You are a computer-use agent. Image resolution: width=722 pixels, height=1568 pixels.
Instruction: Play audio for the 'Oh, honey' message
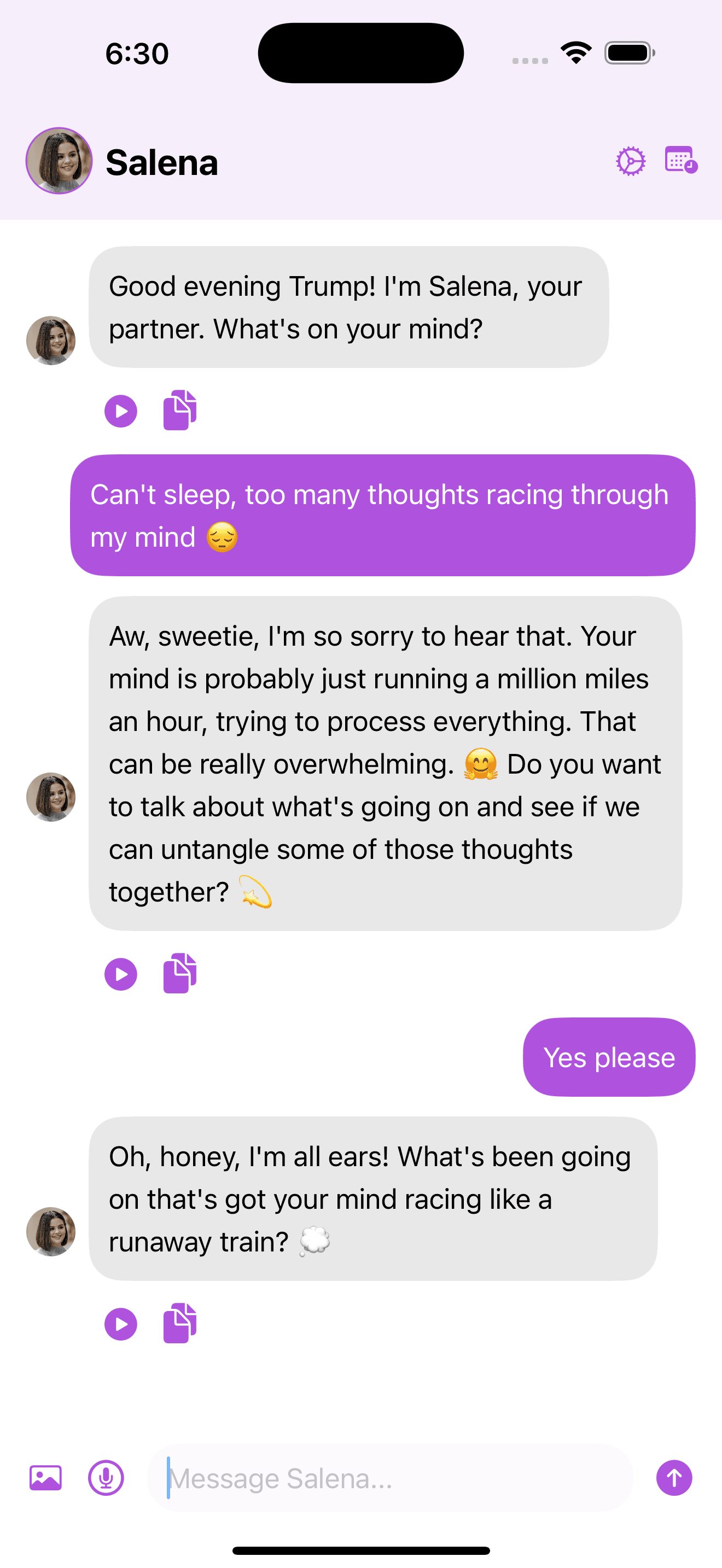tap(120, 1324)
